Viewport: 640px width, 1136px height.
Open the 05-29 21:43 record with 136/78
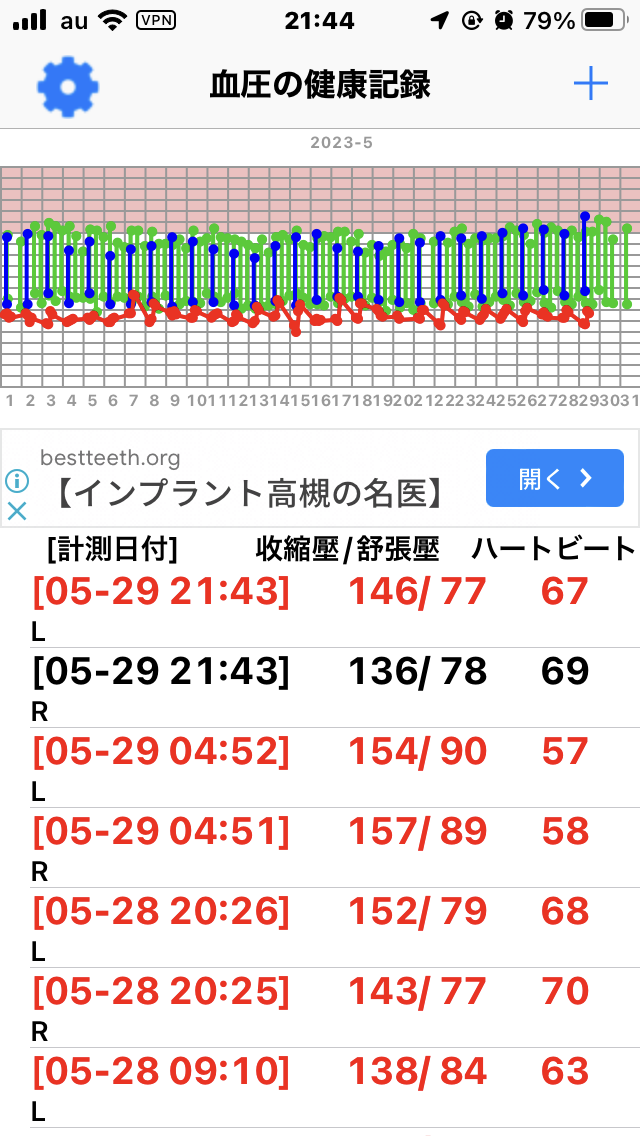click(320, 688)
